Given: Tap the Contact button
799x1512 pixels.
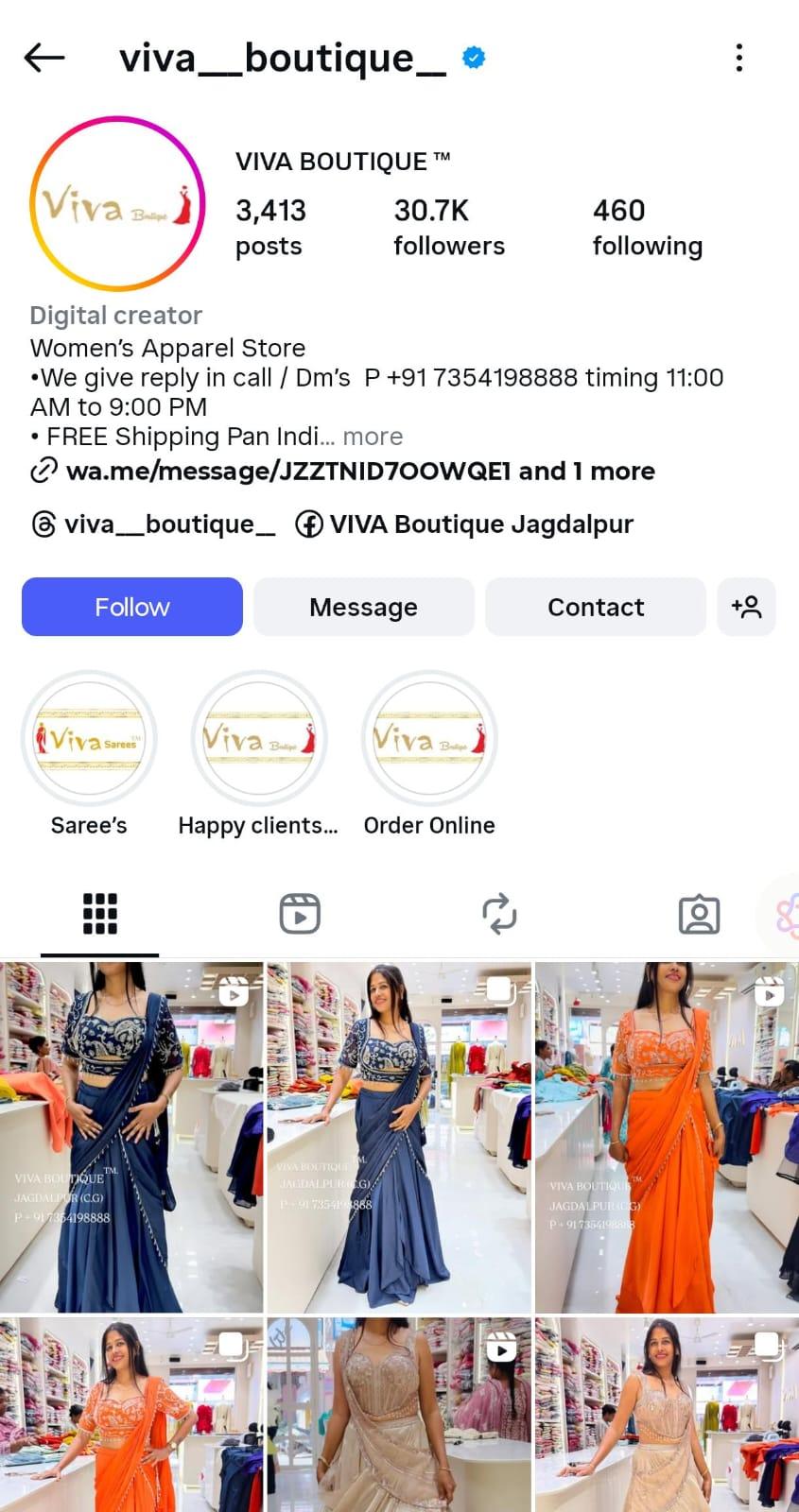Looking at the screenshot, I should (596, 607).
